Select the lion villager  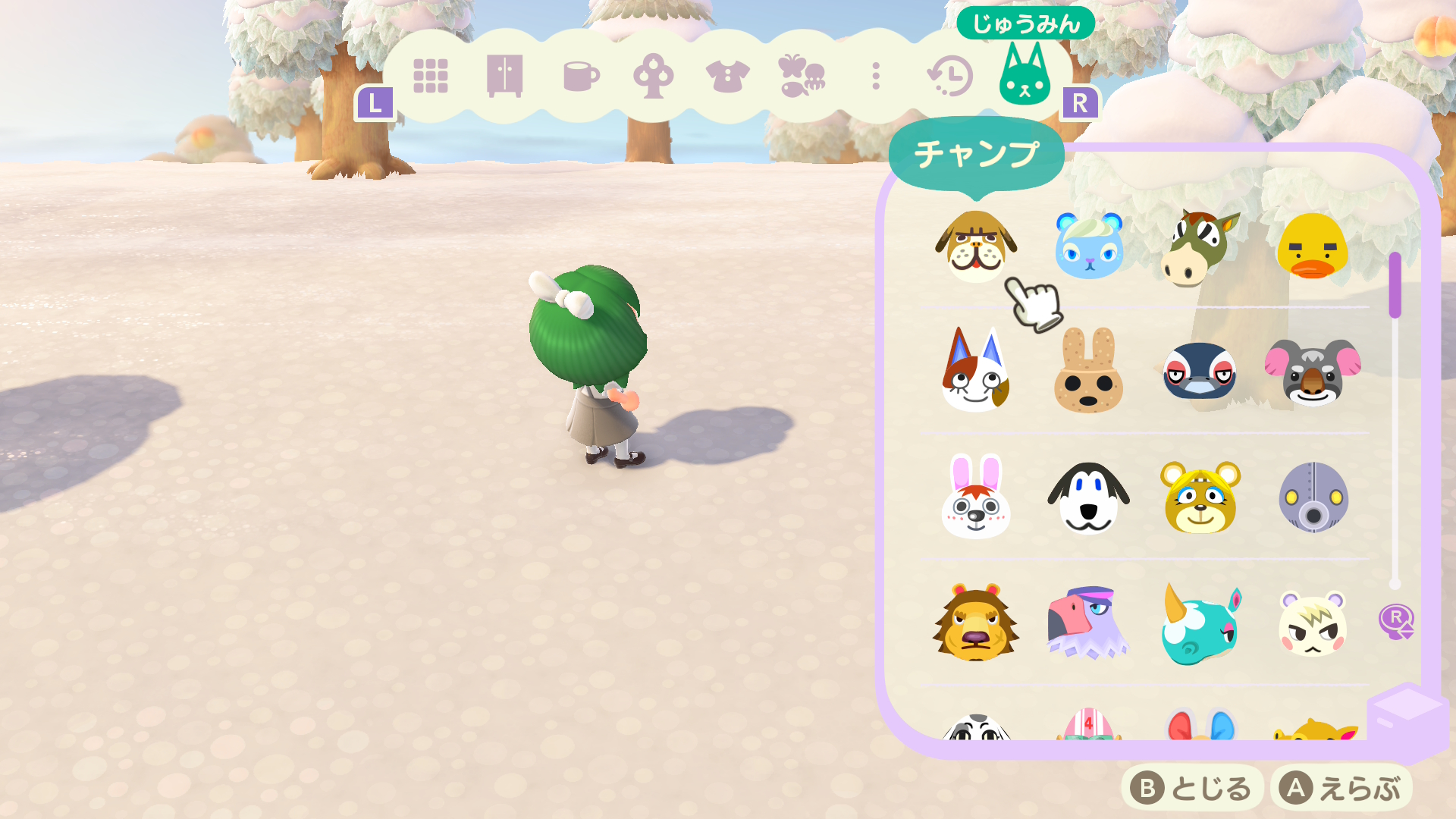point(976,623)
